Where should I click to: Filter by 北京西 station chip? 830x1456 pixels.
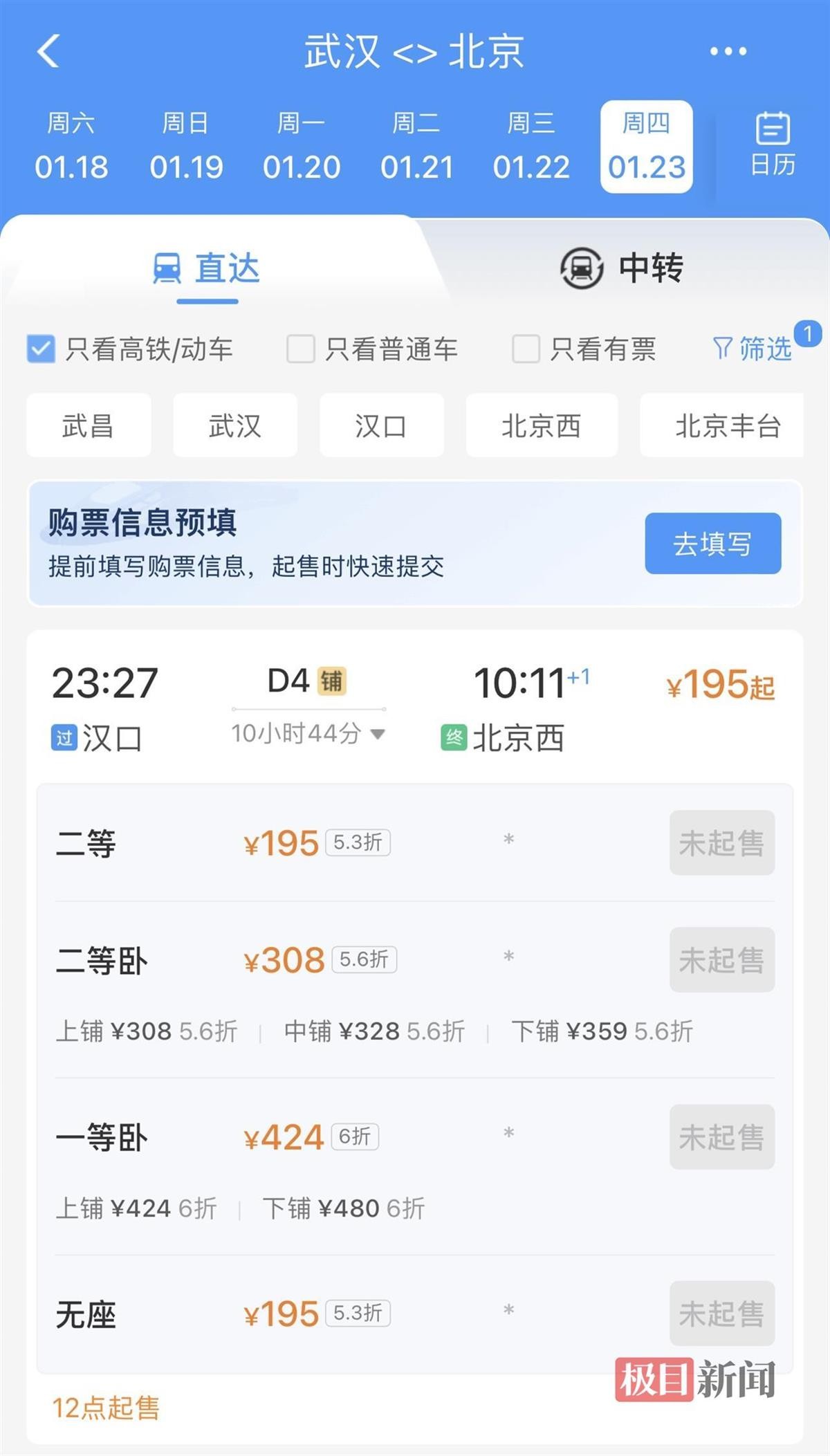point(542,425)
